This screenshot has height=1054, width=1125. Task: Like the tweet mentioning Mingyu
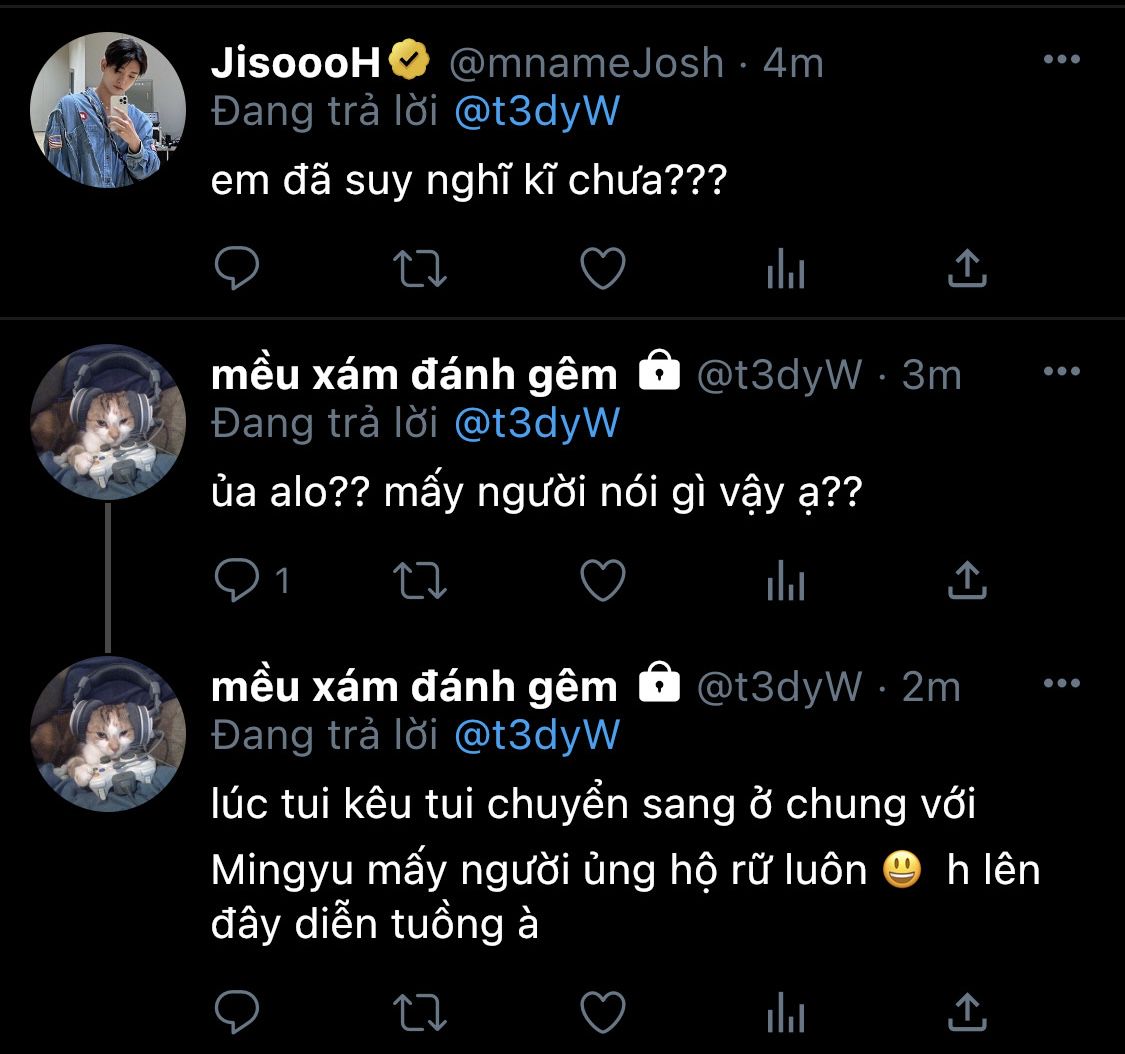click(603, 1011)
